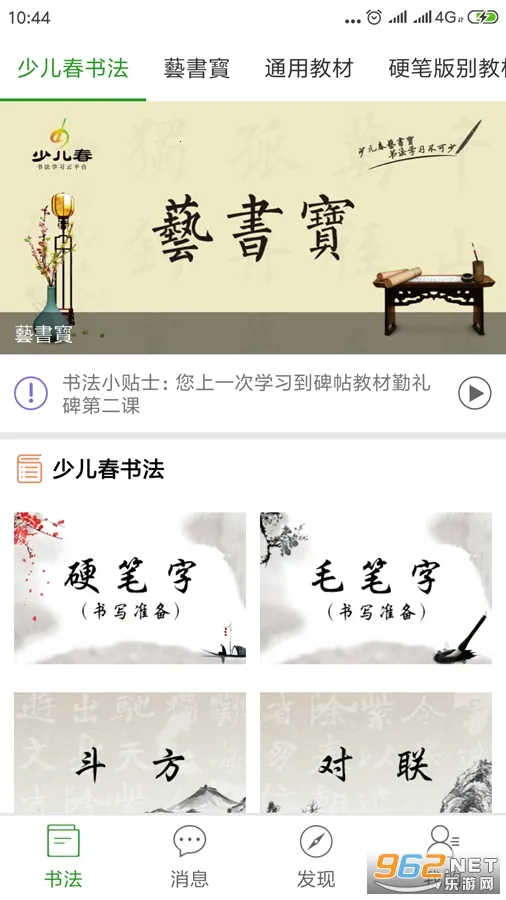Go to the 消息 tab
This screenshot has height=900, width=506.
189,856
